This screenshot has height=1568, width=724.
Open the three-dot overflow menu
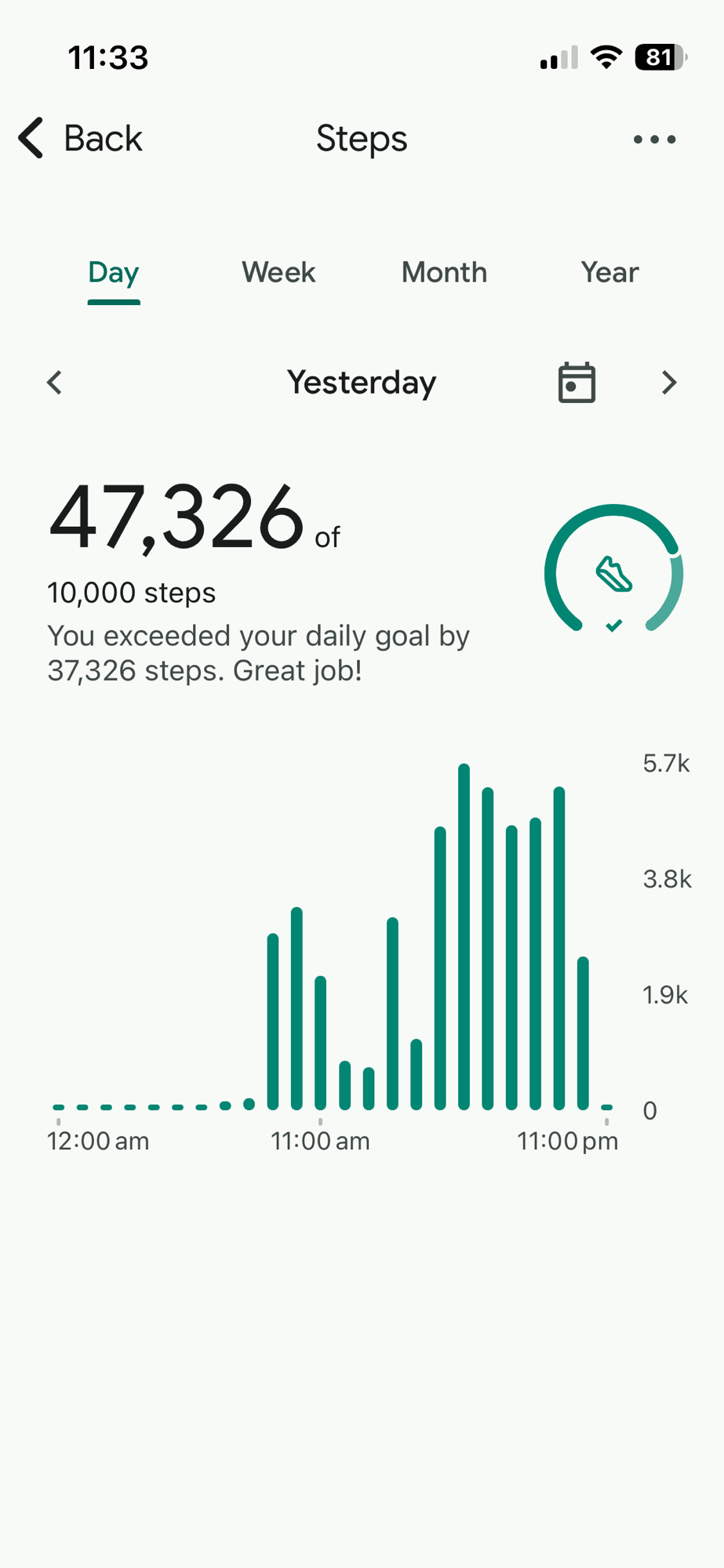(654, 140)
